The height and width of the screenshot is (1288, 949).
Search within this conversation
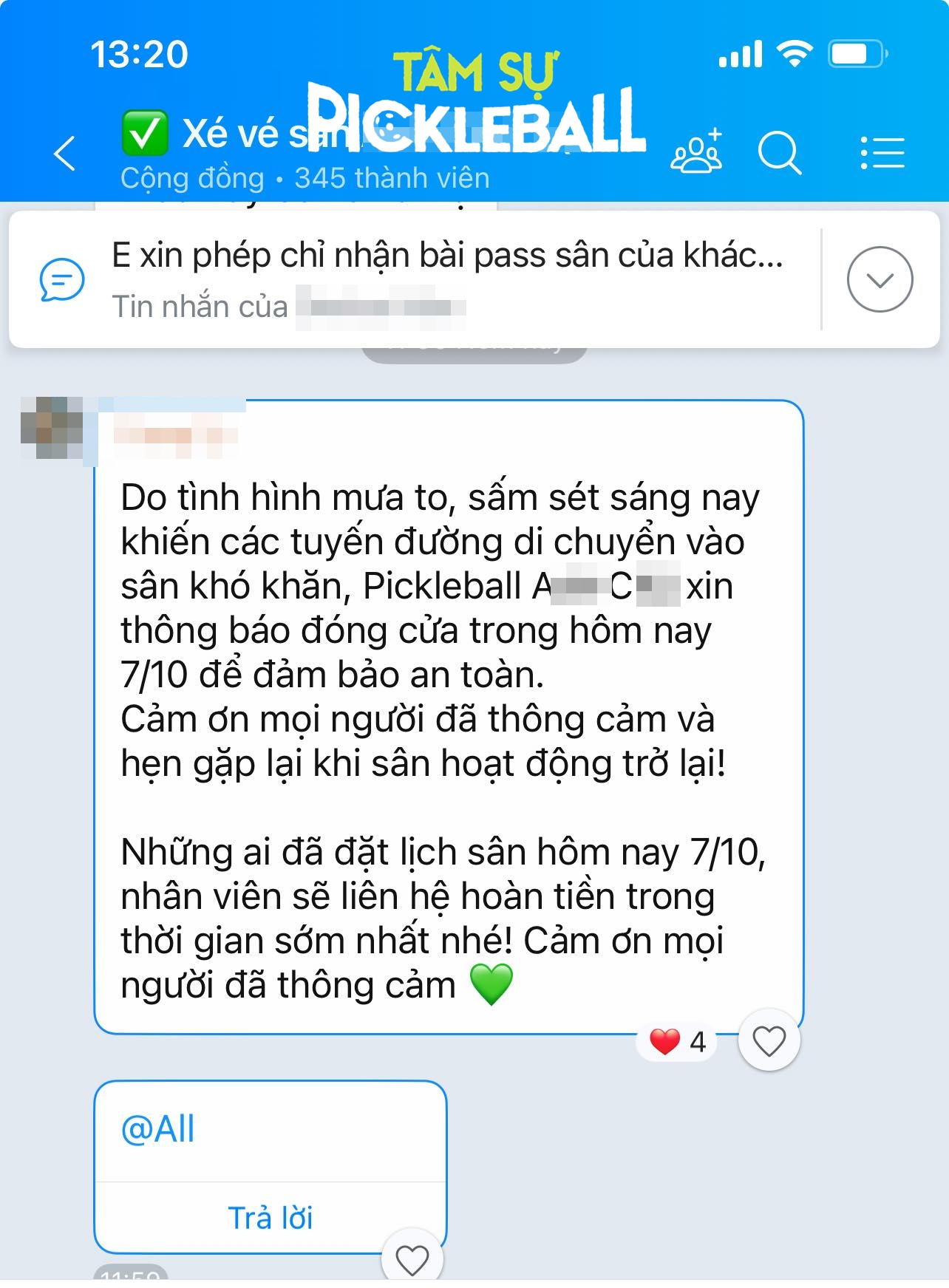pyautogui.click(x=779, y=153)
